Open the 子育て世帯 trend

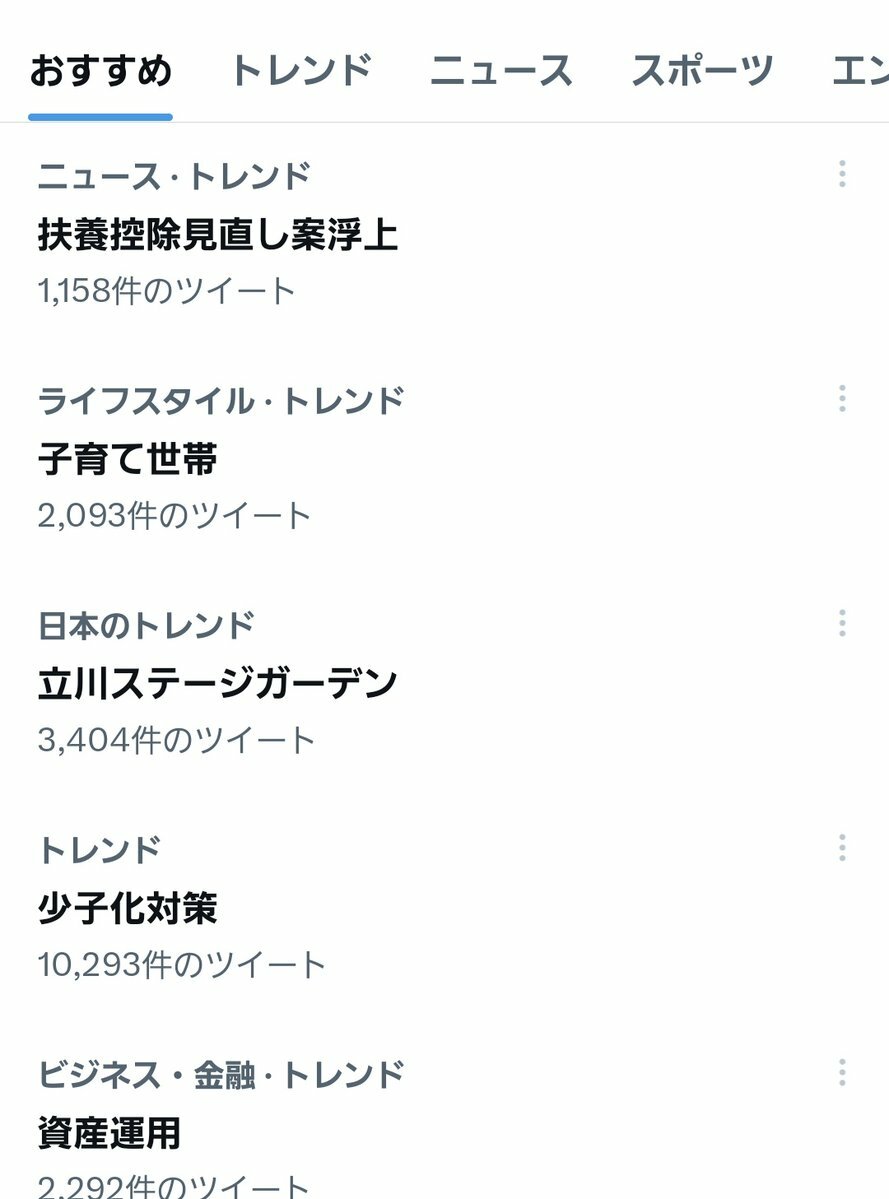pyautogui.click(x=128, y=459)
